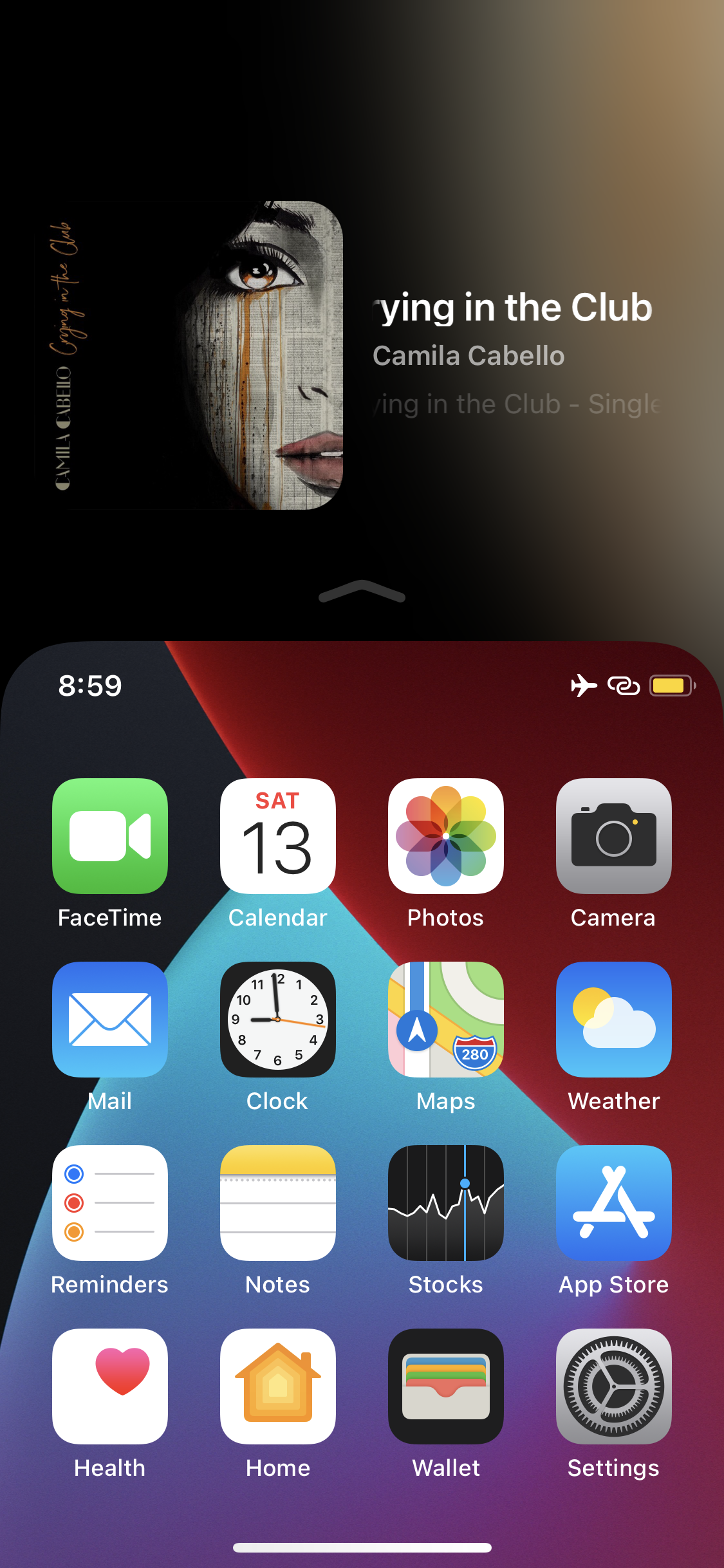Viewport: 724px width, 1568px height.
Task: Launch the Stocks app
Action: 446,1202
